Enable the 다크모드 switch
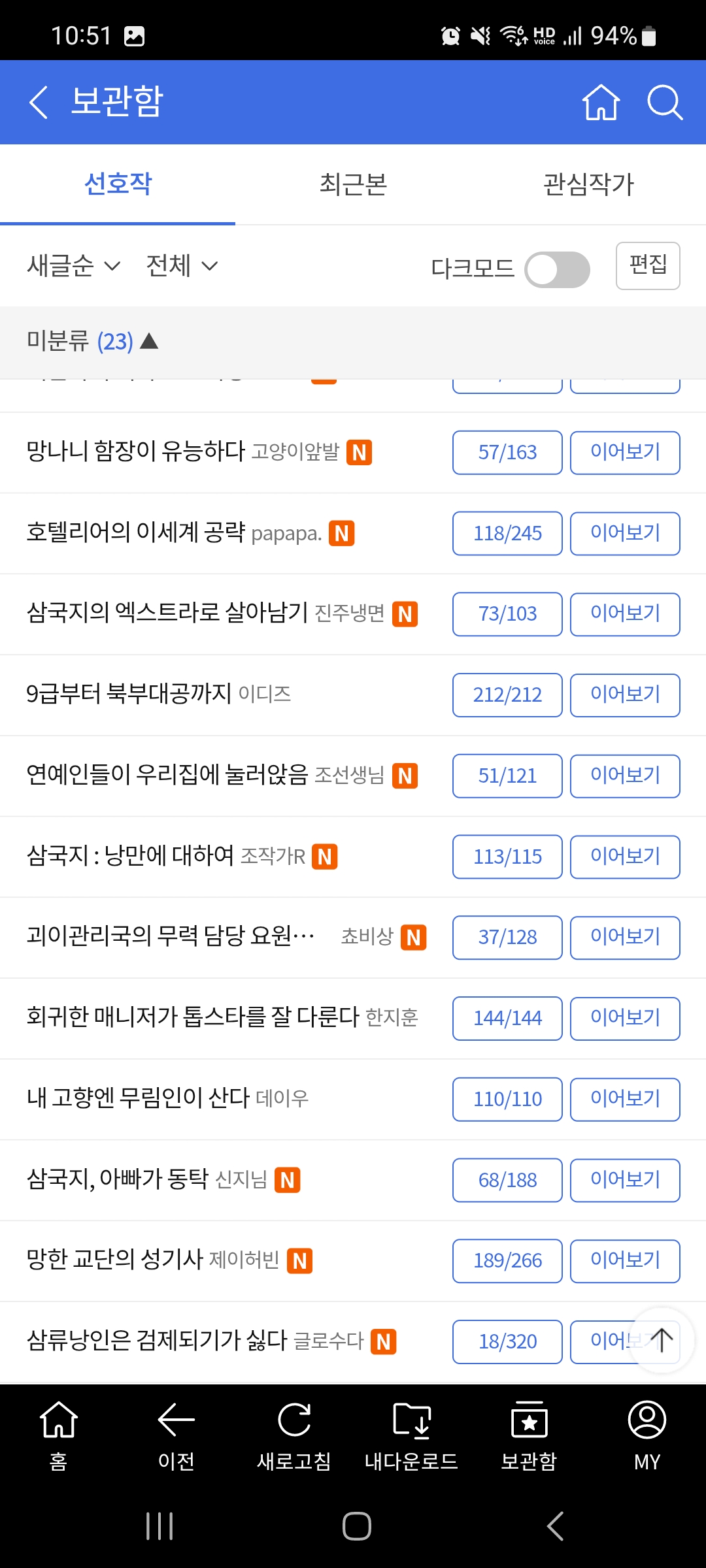Image resolution: width=706 pixels, height=1568 pixels. tap(557, 269)
